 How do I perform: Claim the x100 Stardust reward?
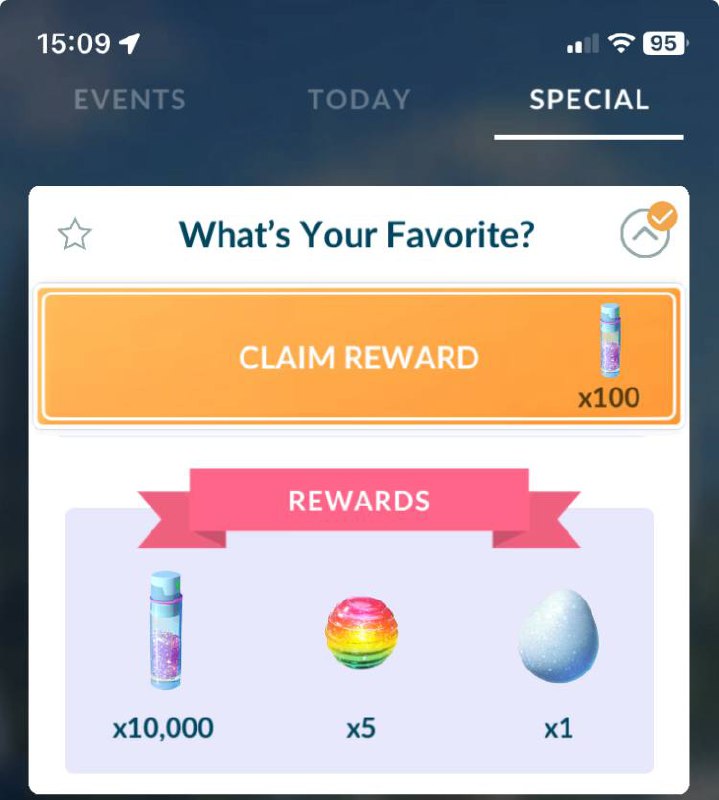(x=358, y=357)
